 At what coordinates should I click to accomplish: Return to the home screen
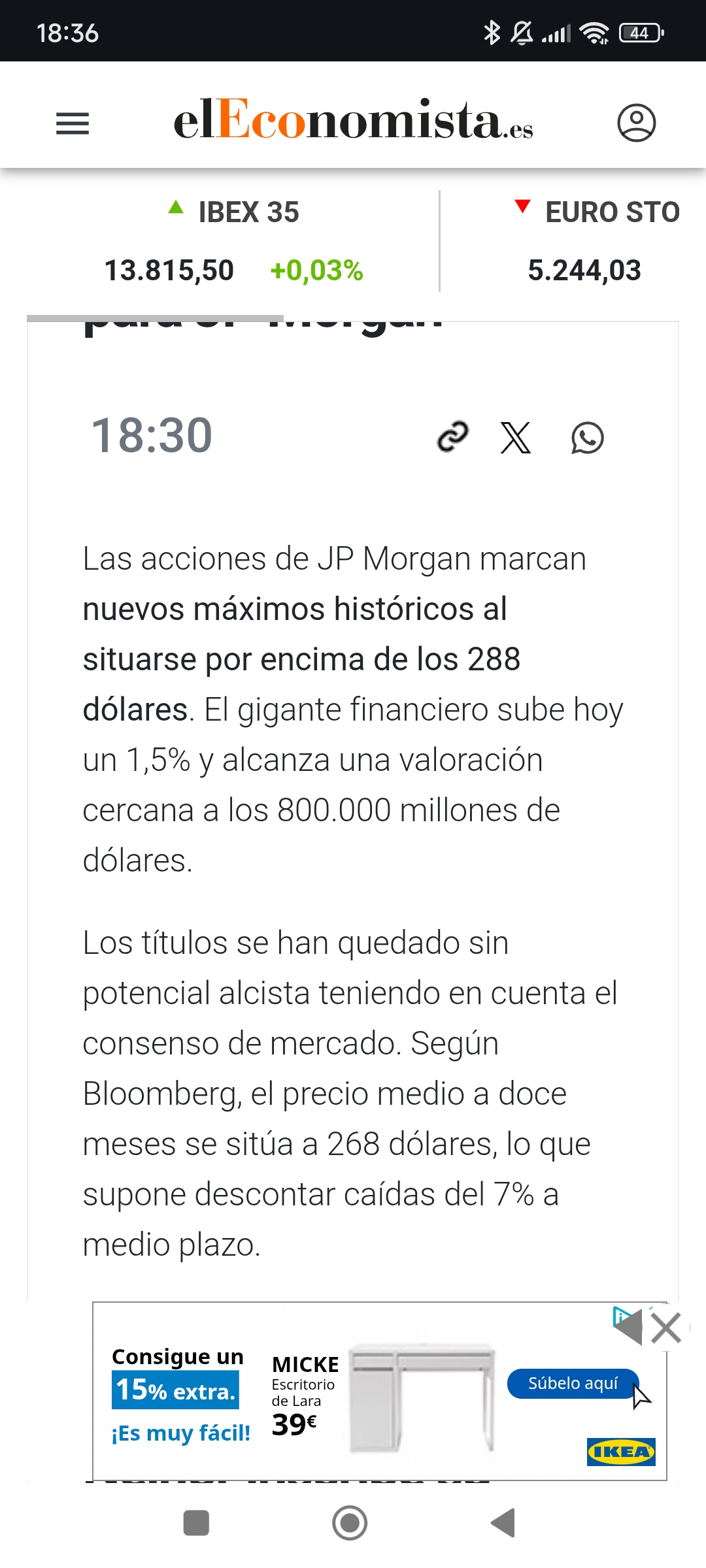(350, 1523)
